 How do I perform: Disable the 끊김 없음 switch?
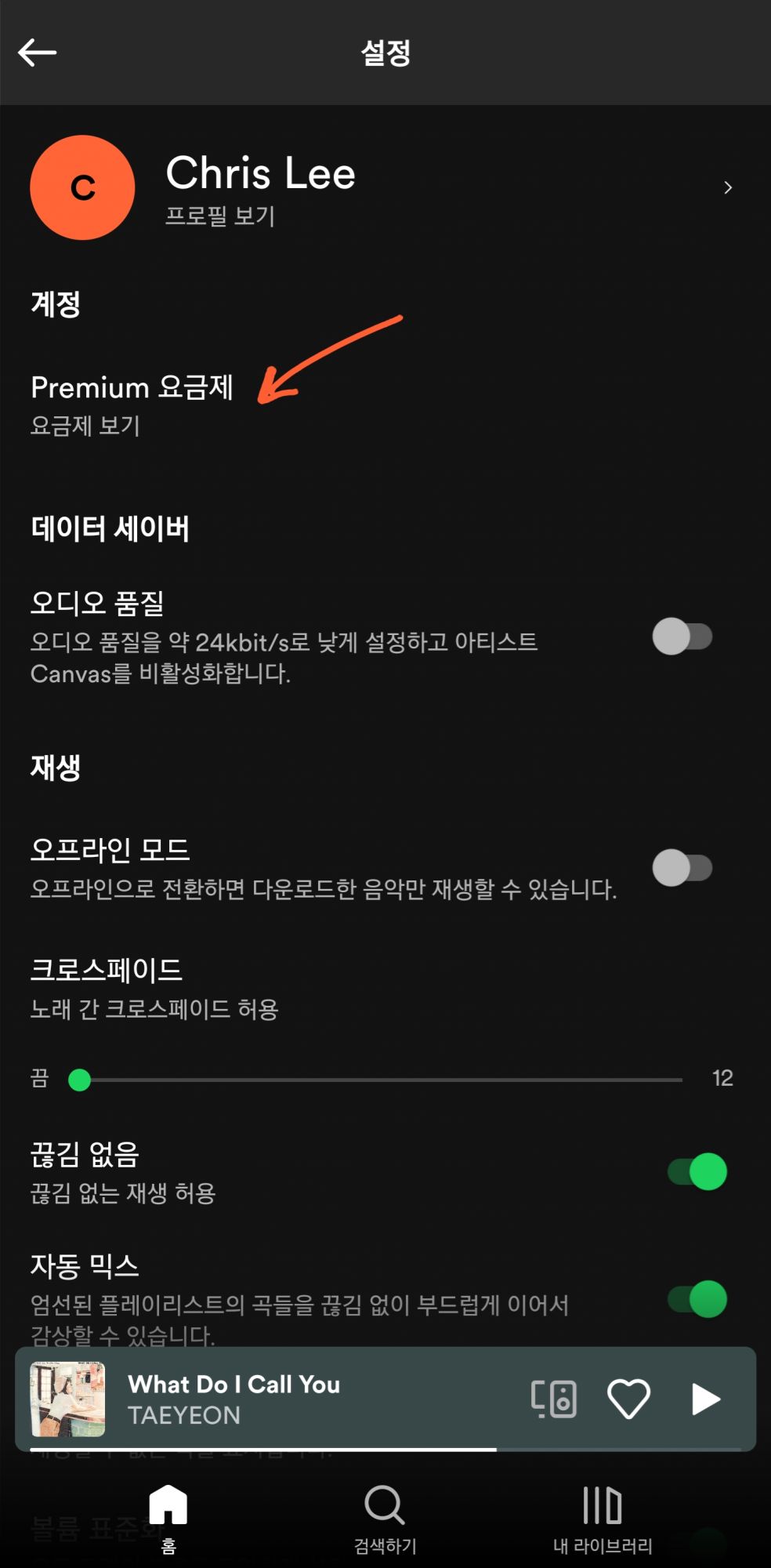coord(697,1172)
